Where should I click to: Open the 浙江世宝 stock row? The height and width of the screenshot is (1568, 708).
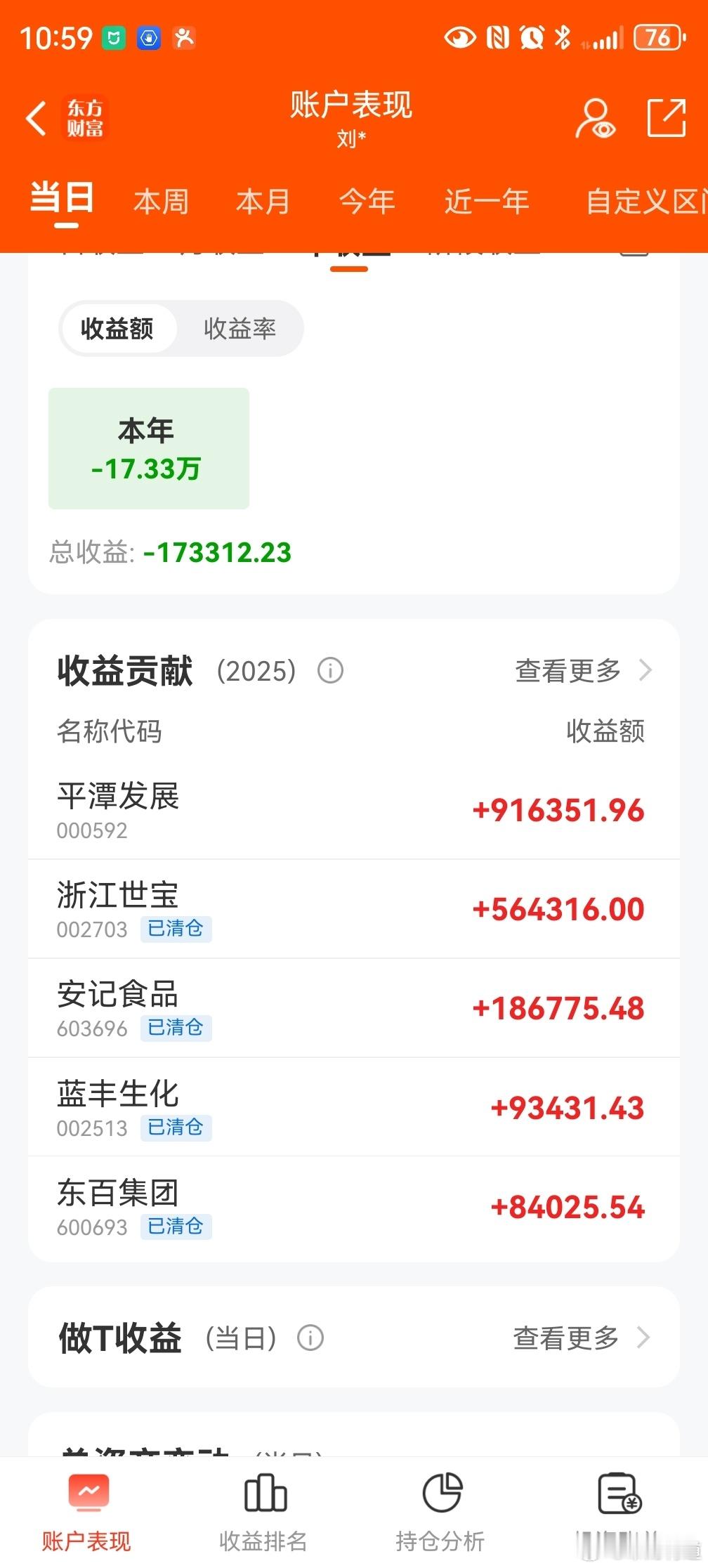(x=354, y=909)
